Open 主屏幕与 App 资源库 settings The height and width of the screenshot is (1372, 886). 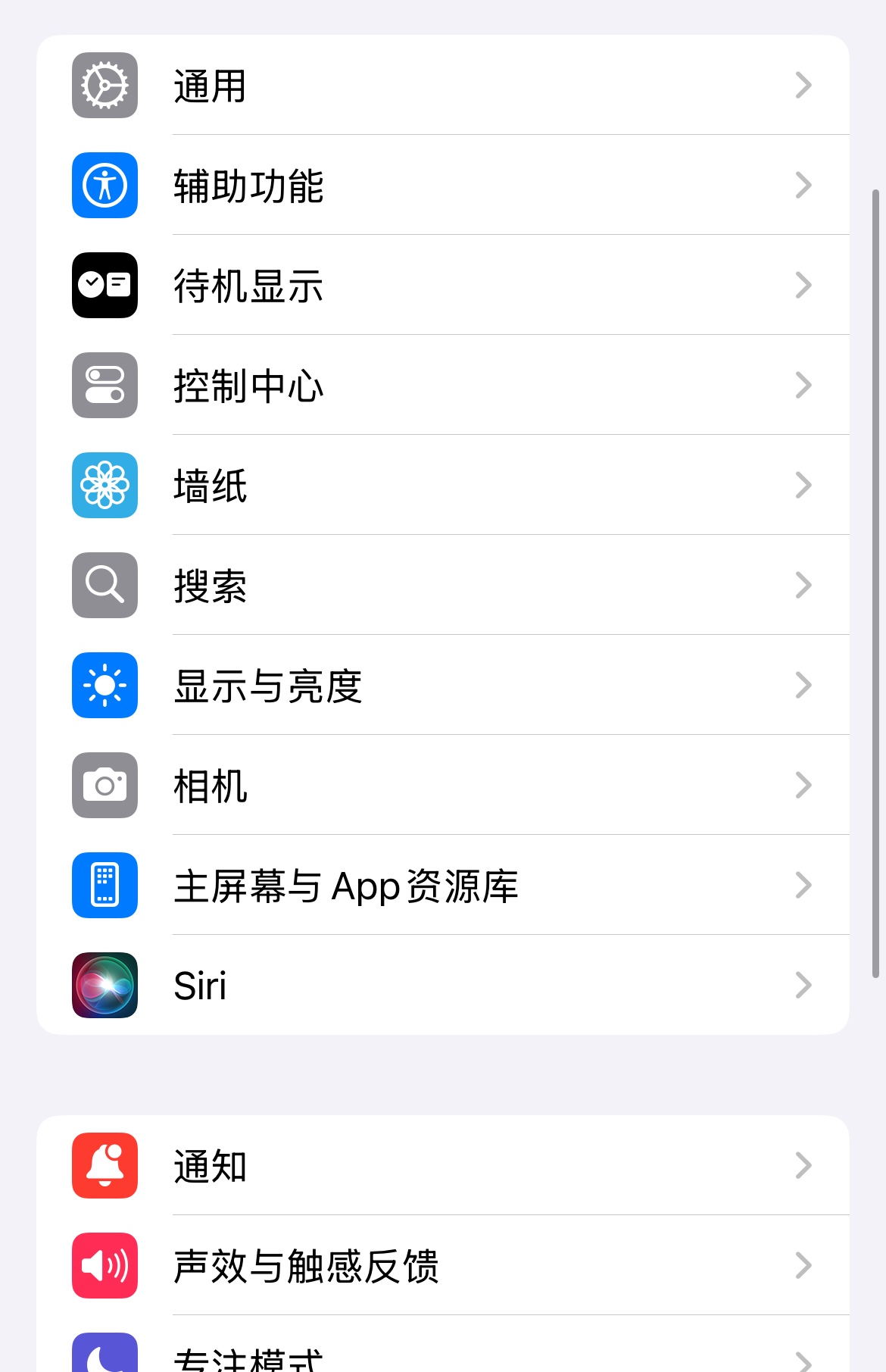[442, 886]
